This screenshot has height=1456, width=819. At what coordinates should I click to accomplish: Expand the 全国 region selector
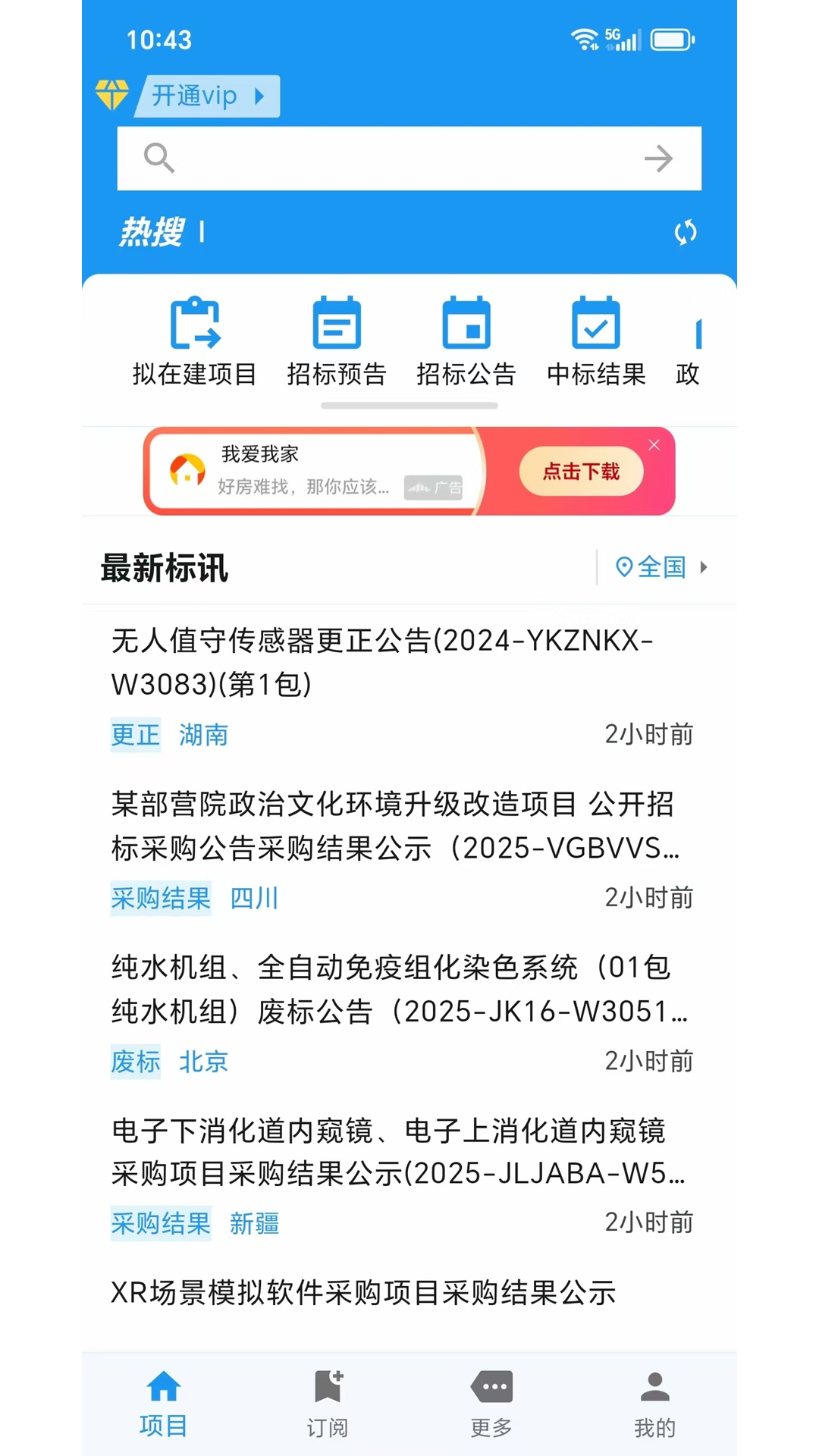(x=661, y=566)
